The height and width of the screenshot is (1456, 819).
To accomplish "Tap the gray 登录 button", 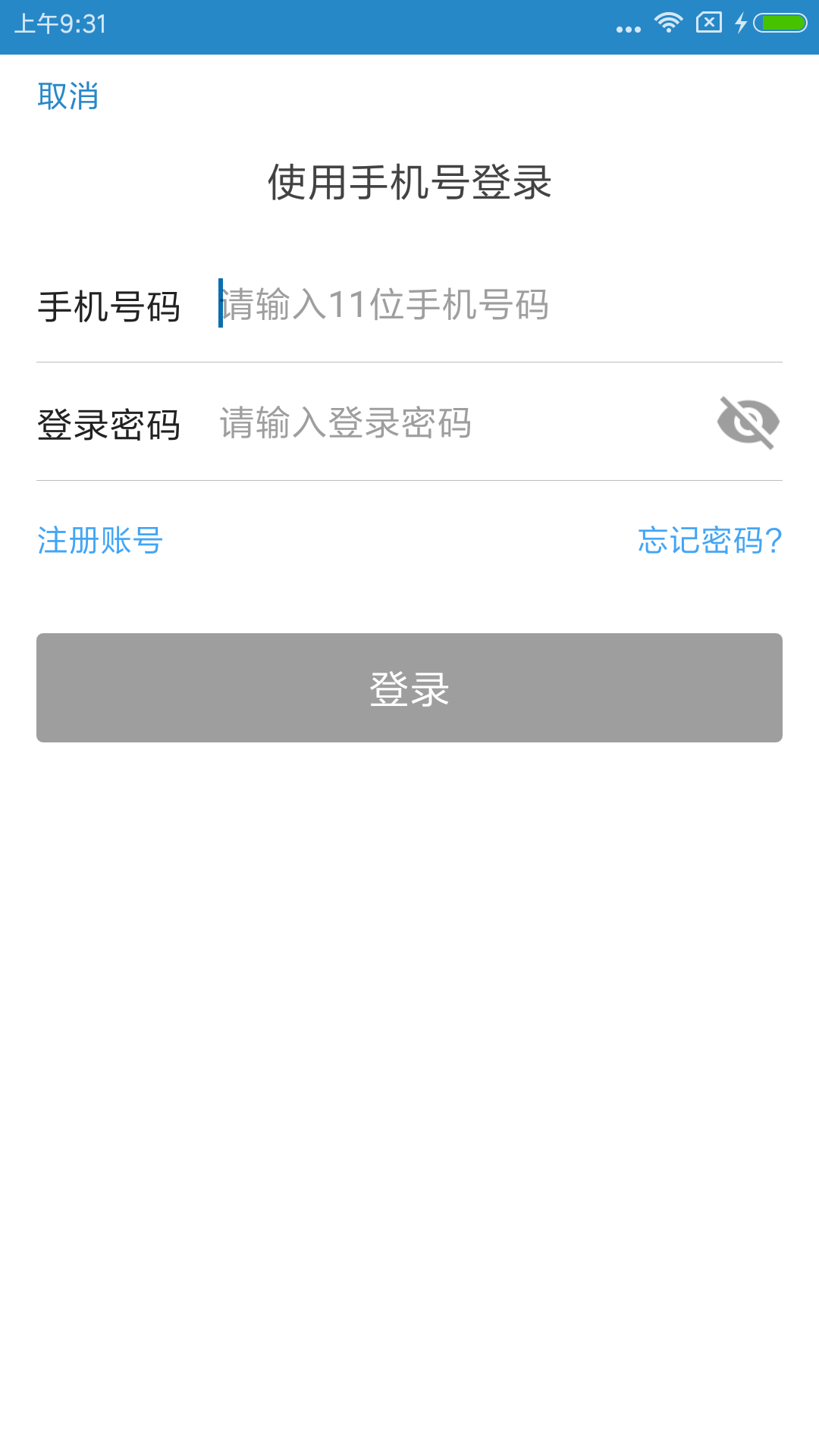I will [x=409, y=688].
